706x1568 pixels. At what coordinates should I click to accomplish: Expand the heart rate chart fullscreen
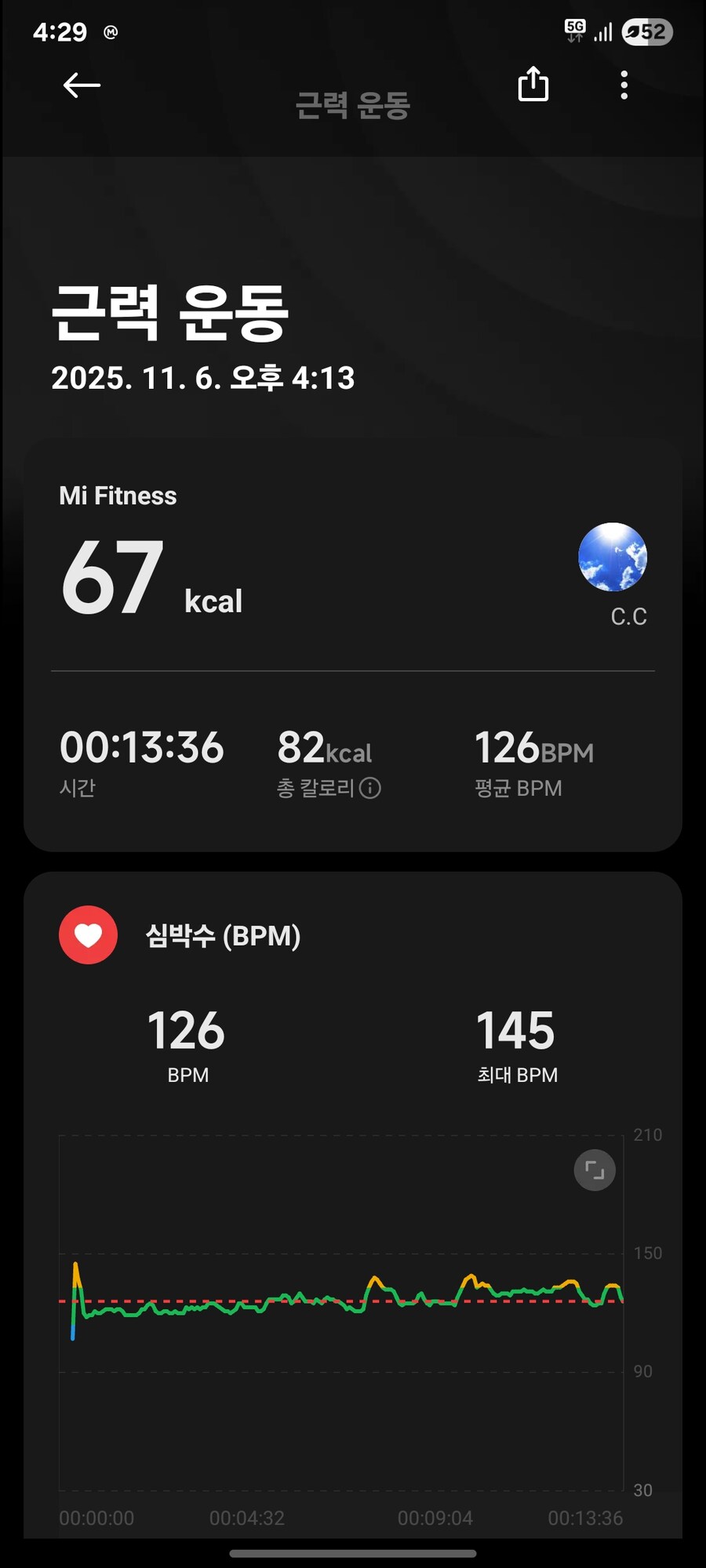[x=595, y=1171]
